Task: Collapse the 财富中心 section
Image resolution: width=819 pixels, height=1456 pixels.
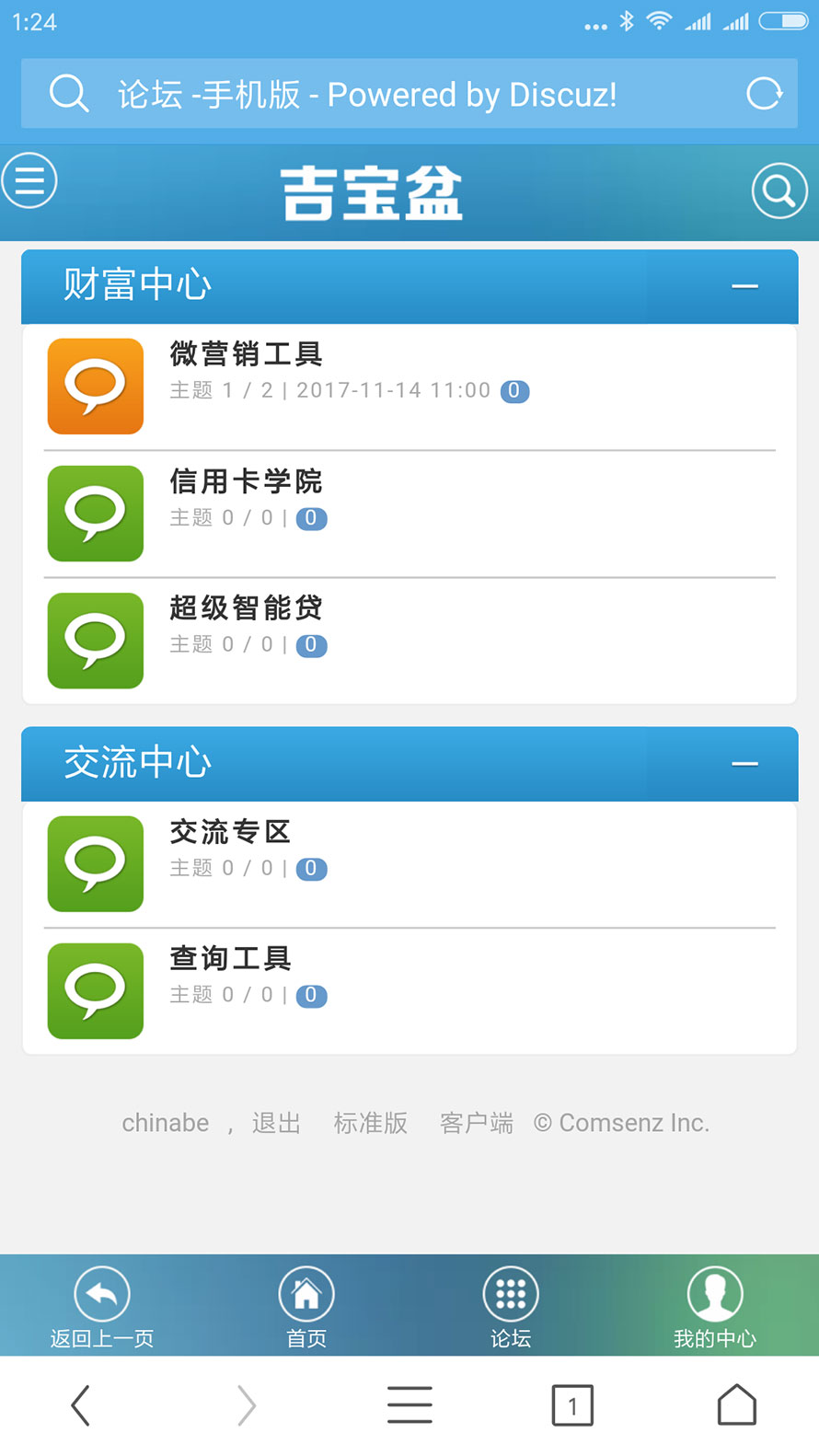Action: [x=744, y=286]
